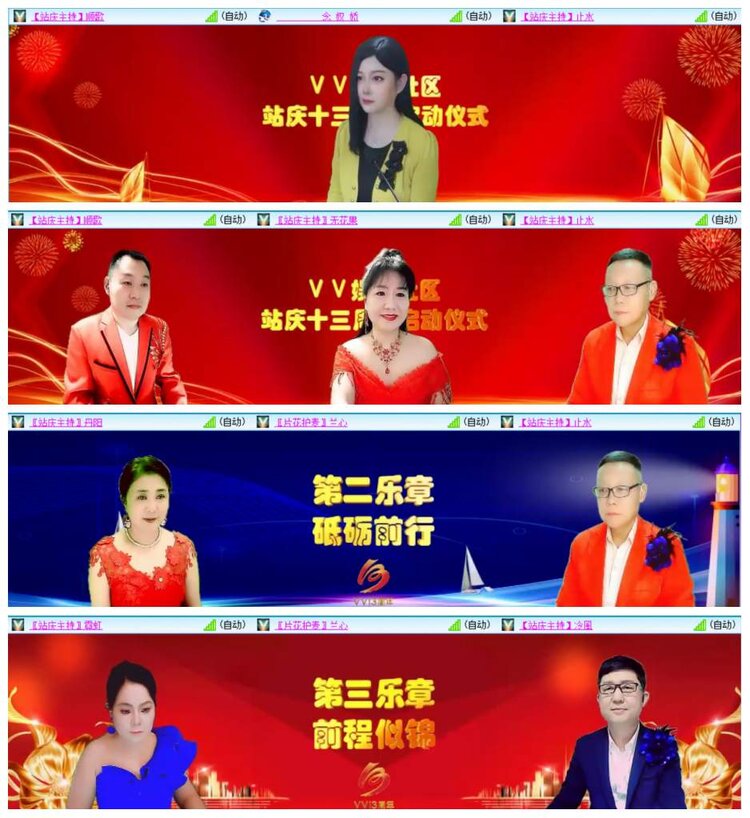Click the signal bars icon next to 兰心
Viewport: 750px width, 818px height.
point(452,421)
